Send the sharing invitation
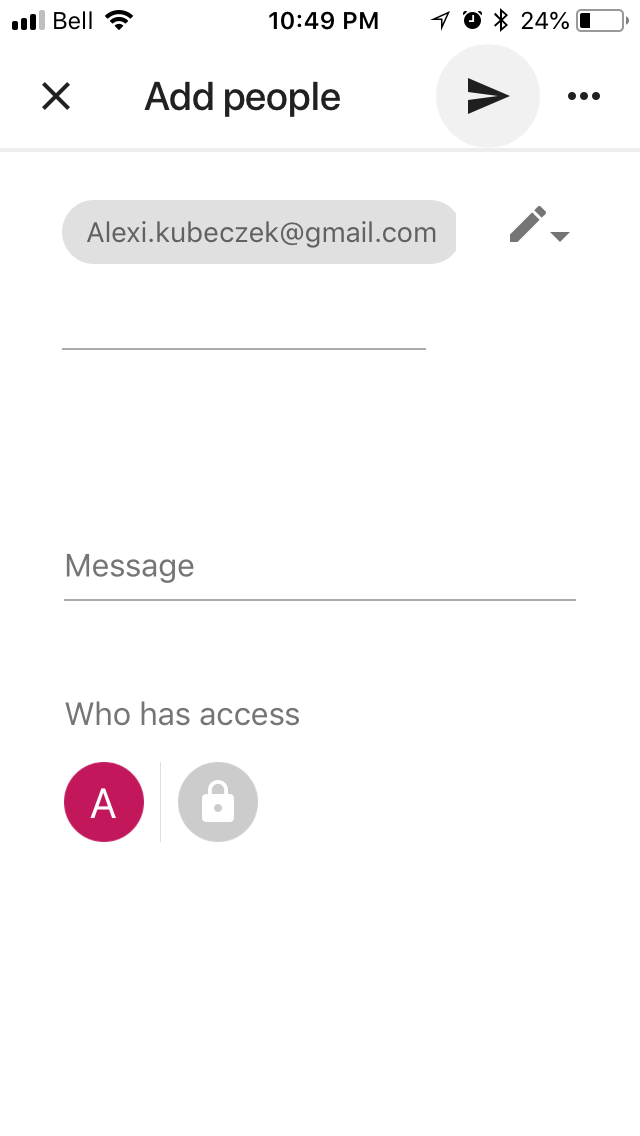Viewport: 640px width, 1136px height. pyautogui.click(x=488, y=96)
